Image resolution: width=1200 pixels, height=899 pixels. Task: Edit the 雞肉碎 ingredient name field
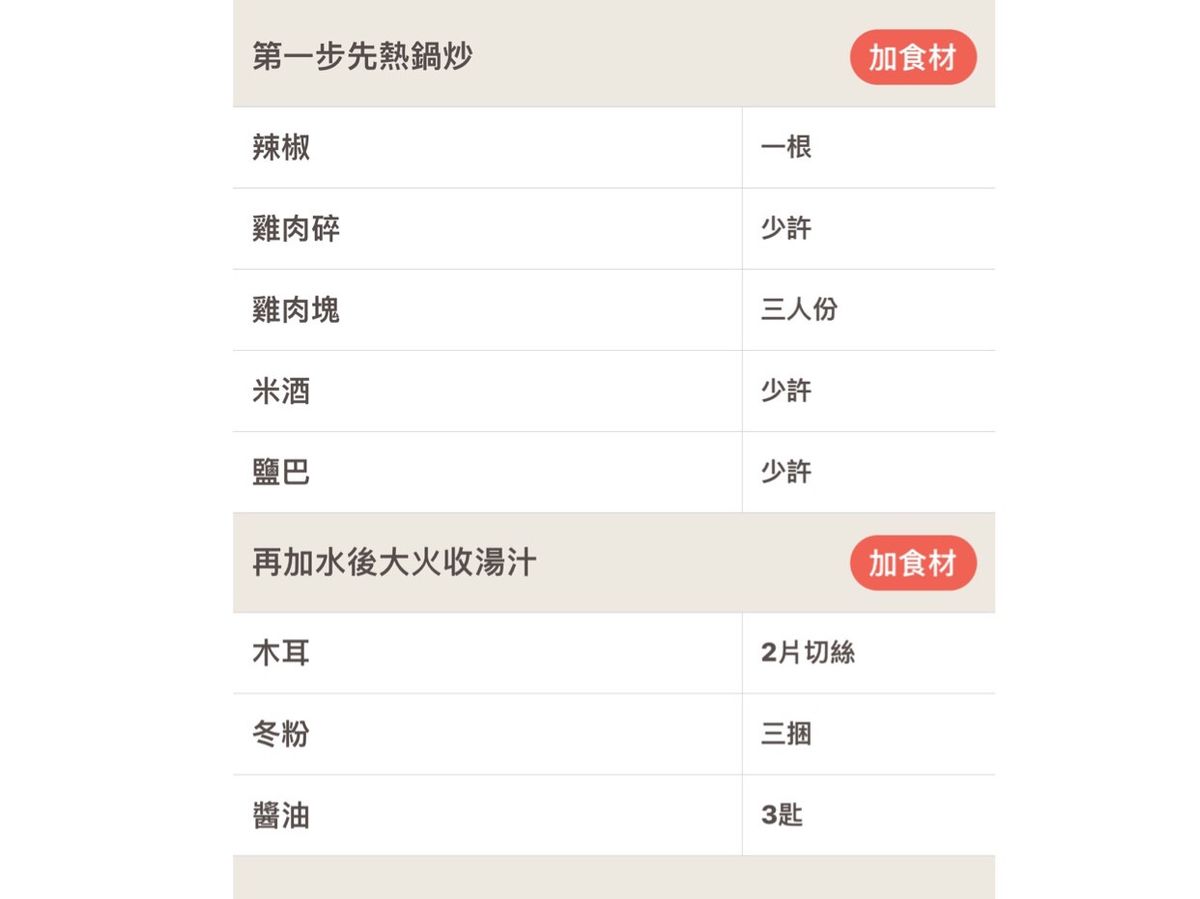point(486,229)
